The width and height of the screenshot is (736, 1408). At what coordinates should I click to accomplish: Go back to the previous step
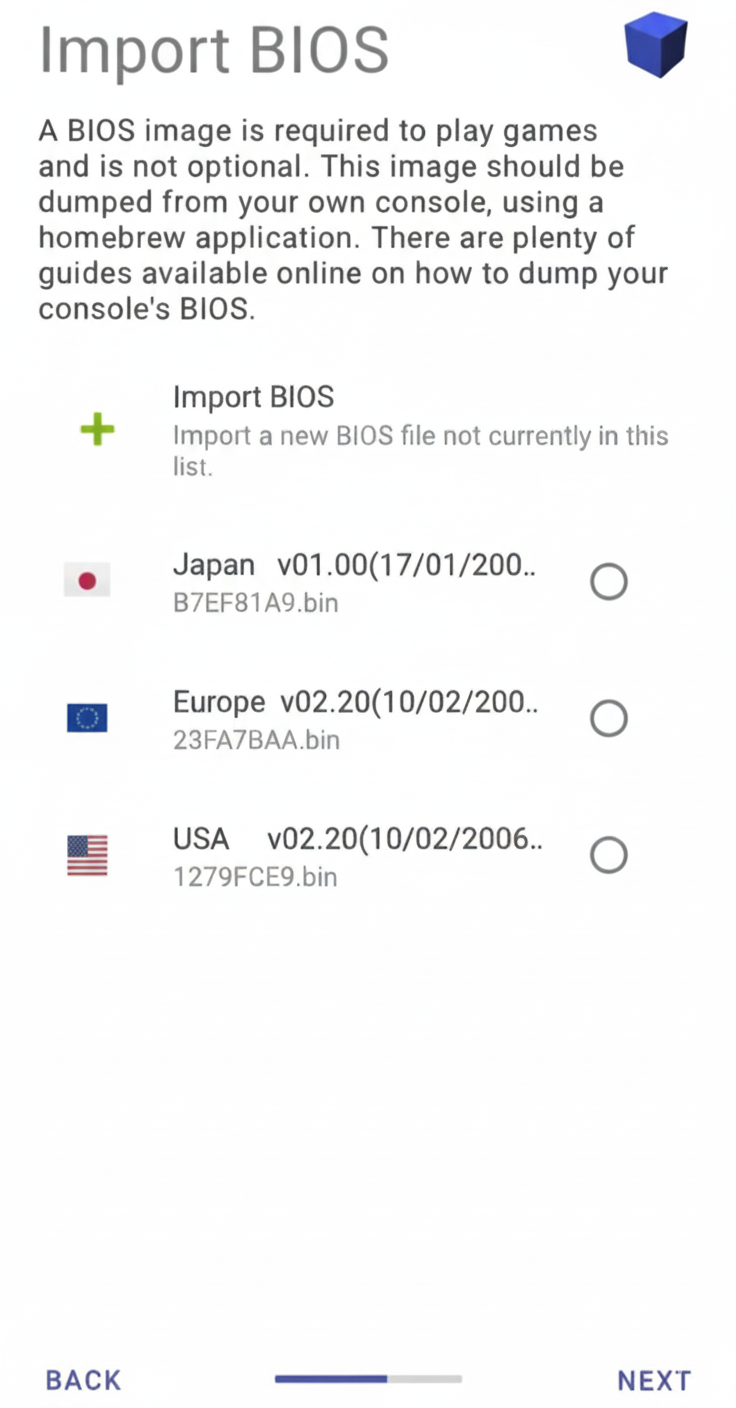tap(83, 1380)
